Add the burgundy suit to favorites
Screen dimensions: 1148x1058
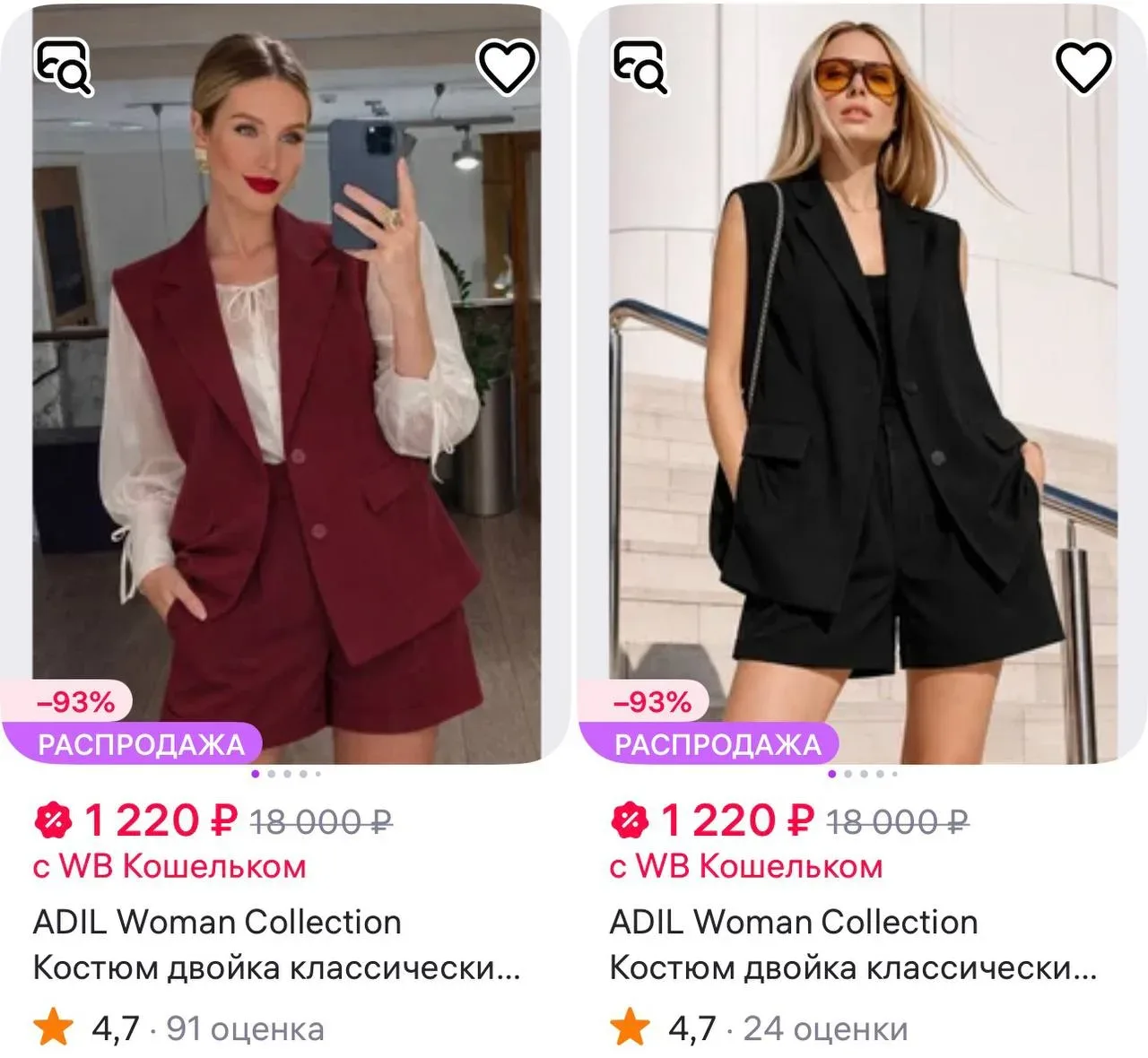coord(507,66)
